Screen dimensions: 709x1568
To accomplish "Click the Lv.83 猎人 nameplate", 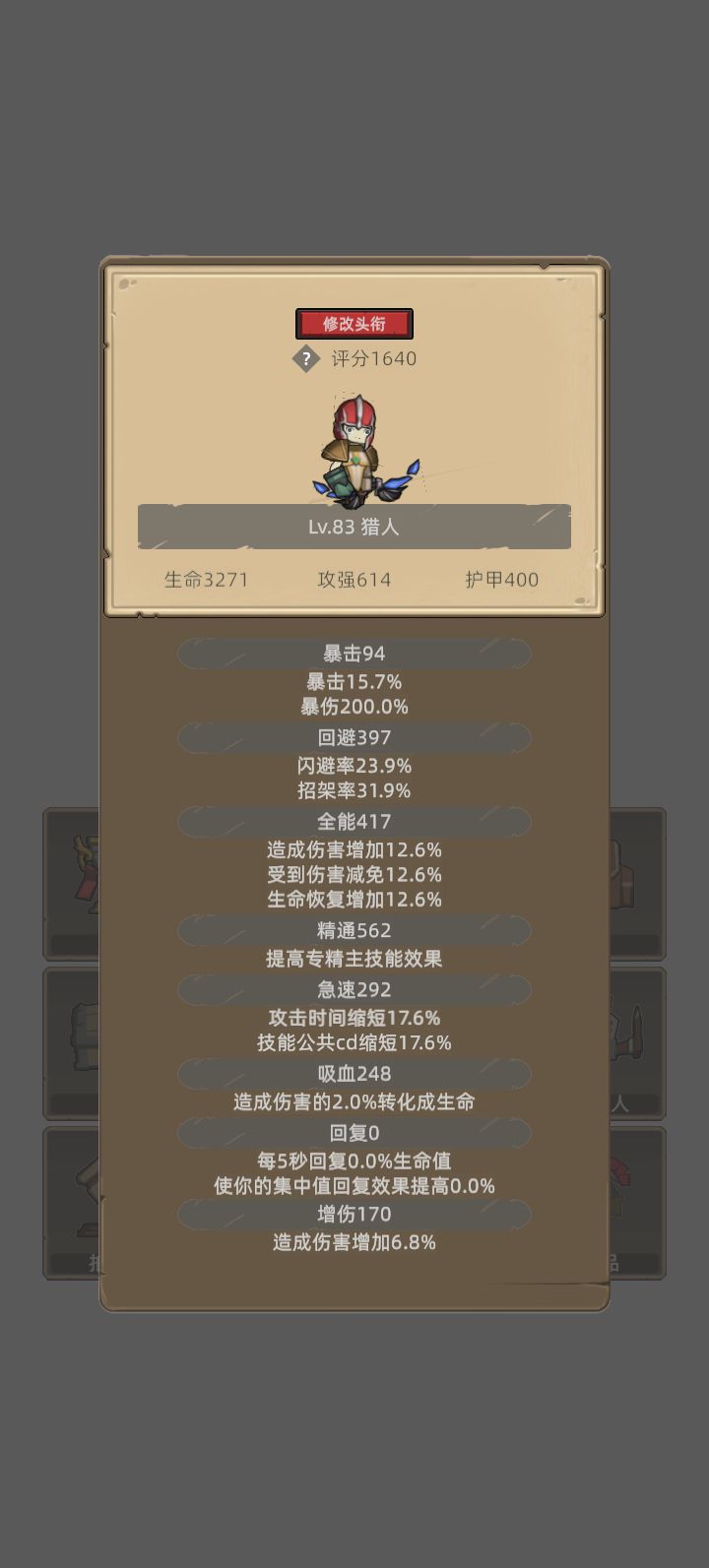I will pyautogui.click(x=354, y=527).
